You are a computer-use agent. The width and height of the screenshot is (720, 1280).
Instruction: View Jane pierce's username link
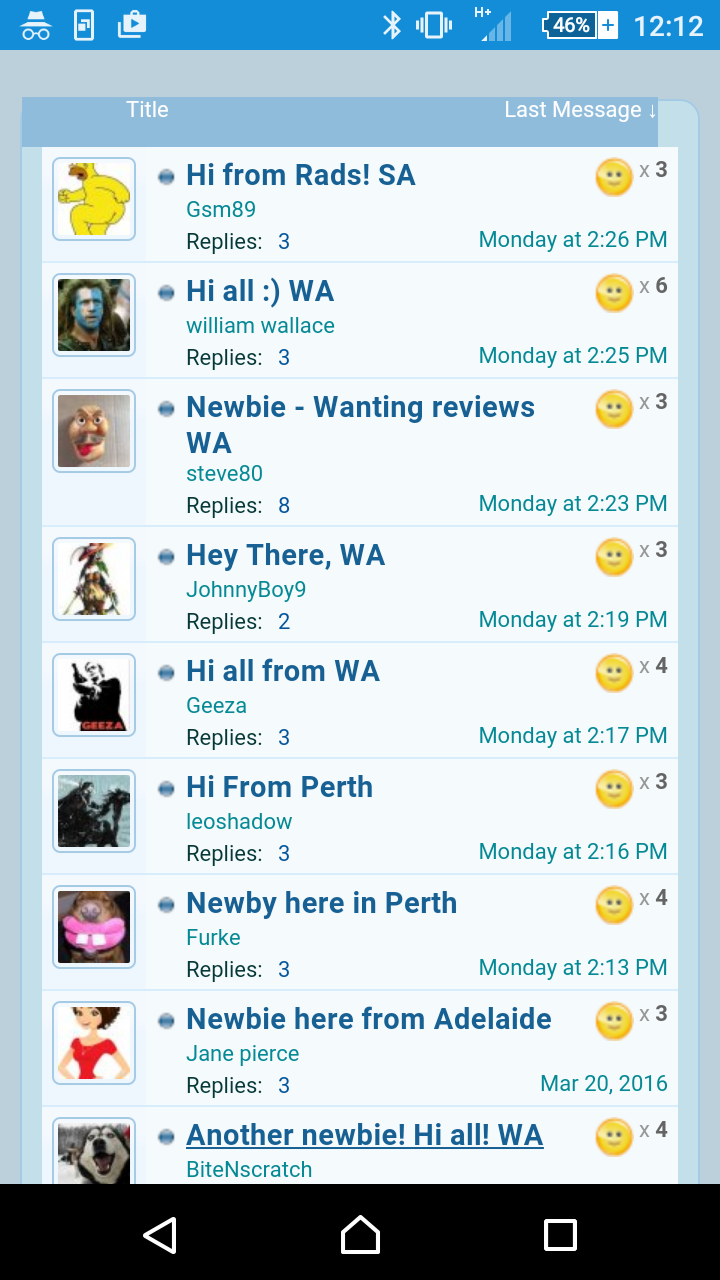click(x=242, y=1053)
